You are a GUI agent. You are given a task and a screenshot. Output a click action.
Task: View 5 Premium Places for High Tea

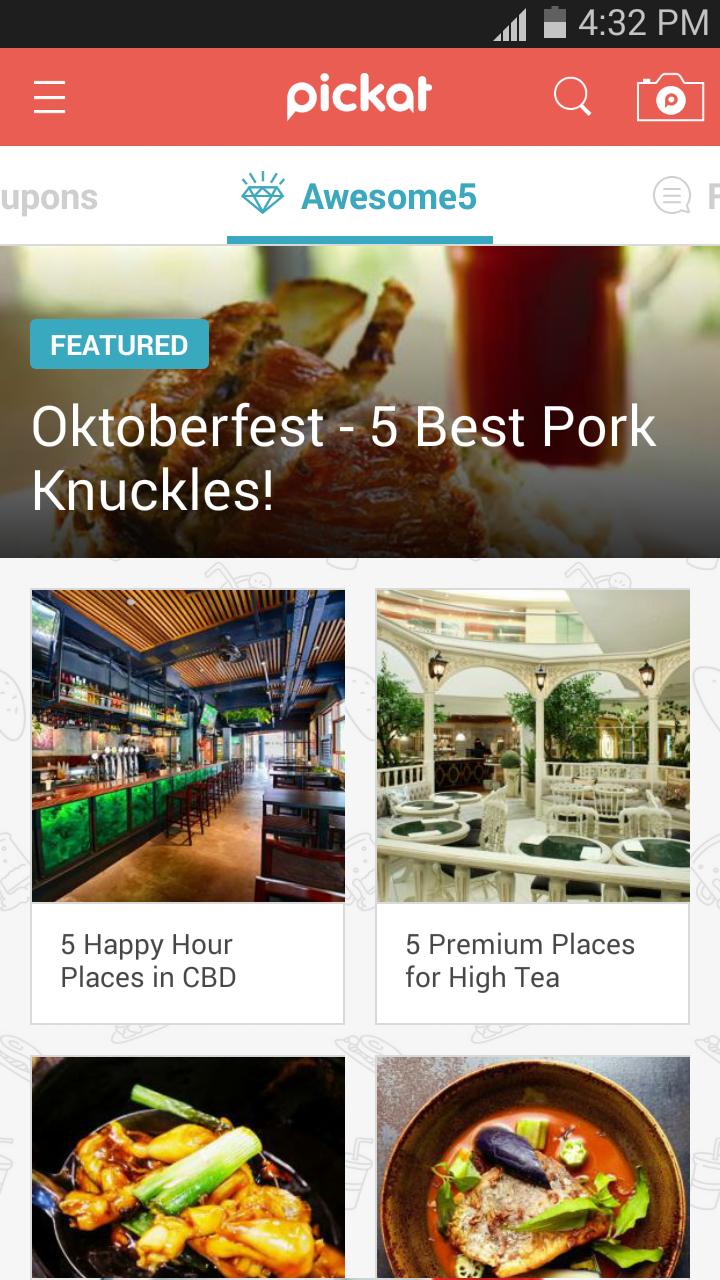pyautogui.click(x=533, y=806)
